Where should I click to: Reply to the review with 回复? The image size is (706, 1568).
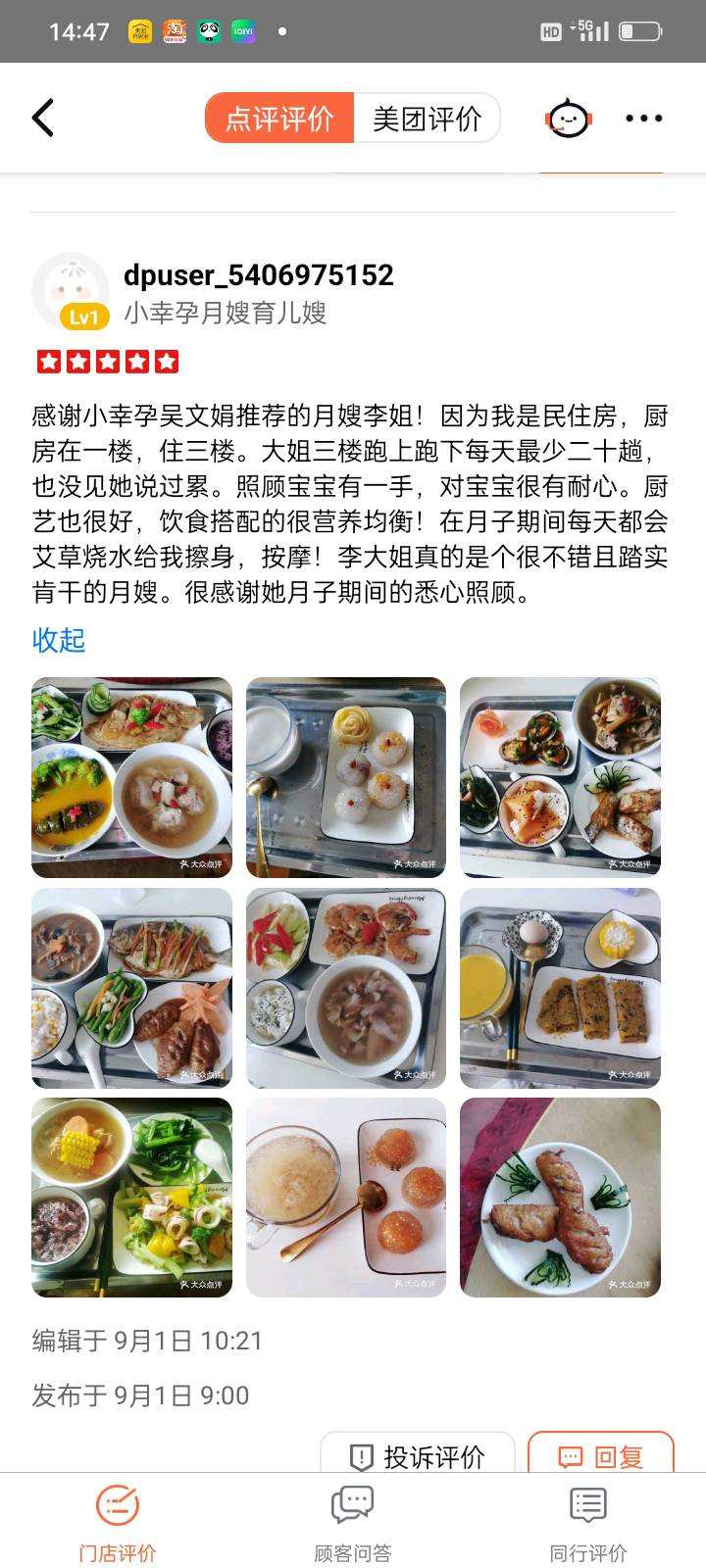[x=601, y=1455]
